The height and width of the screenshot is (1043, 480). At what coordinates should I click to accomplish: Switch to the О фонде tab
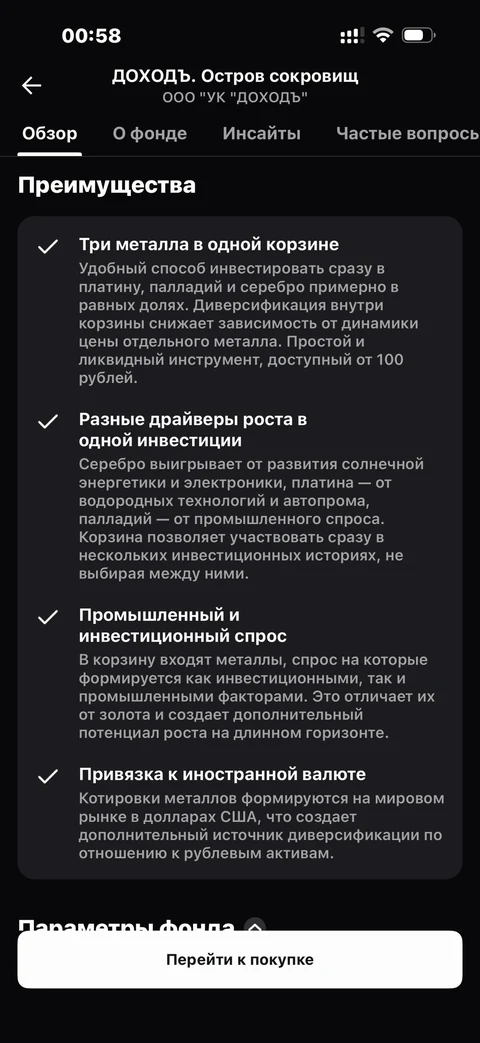pos(150,134)
